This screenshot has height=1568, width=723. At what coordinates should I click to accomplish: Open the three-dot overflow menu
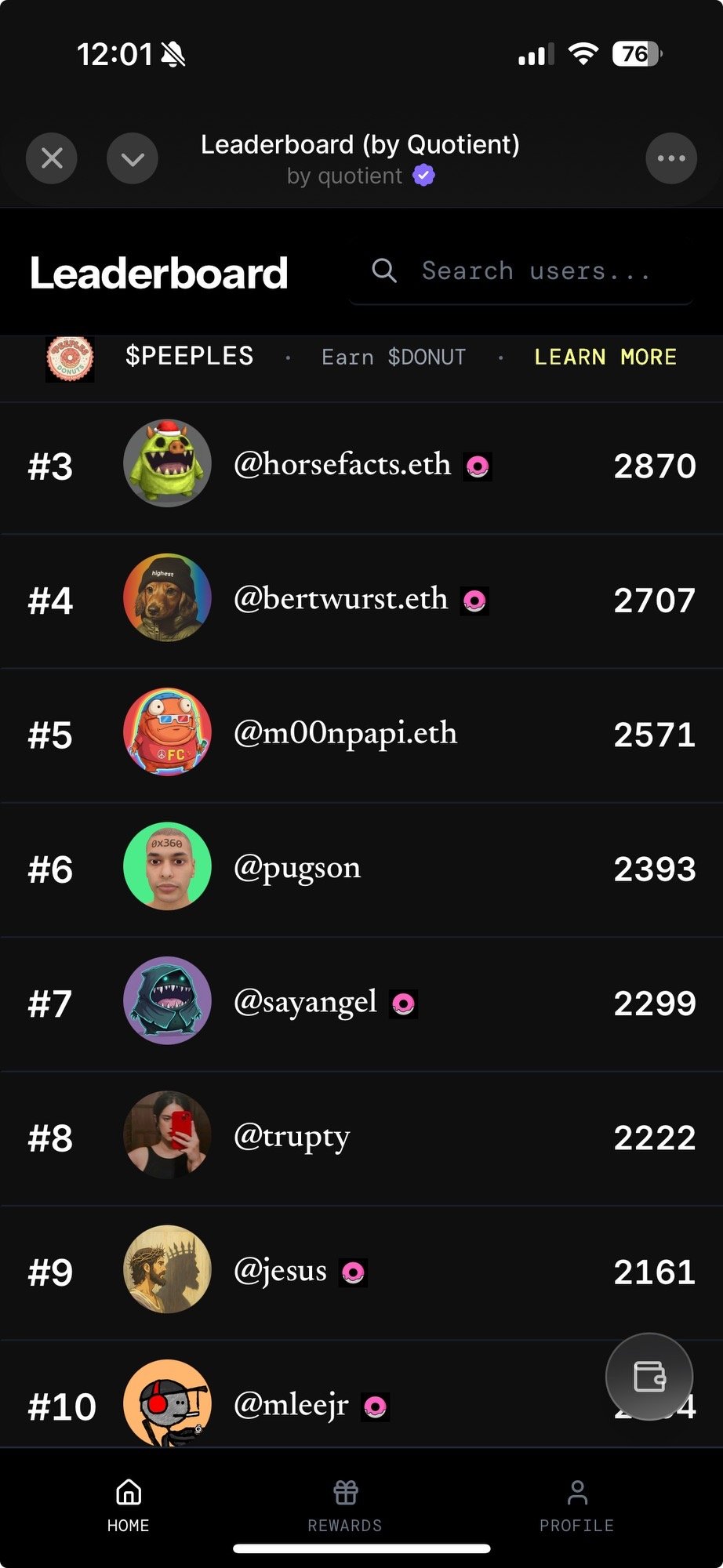coord(671,158)
